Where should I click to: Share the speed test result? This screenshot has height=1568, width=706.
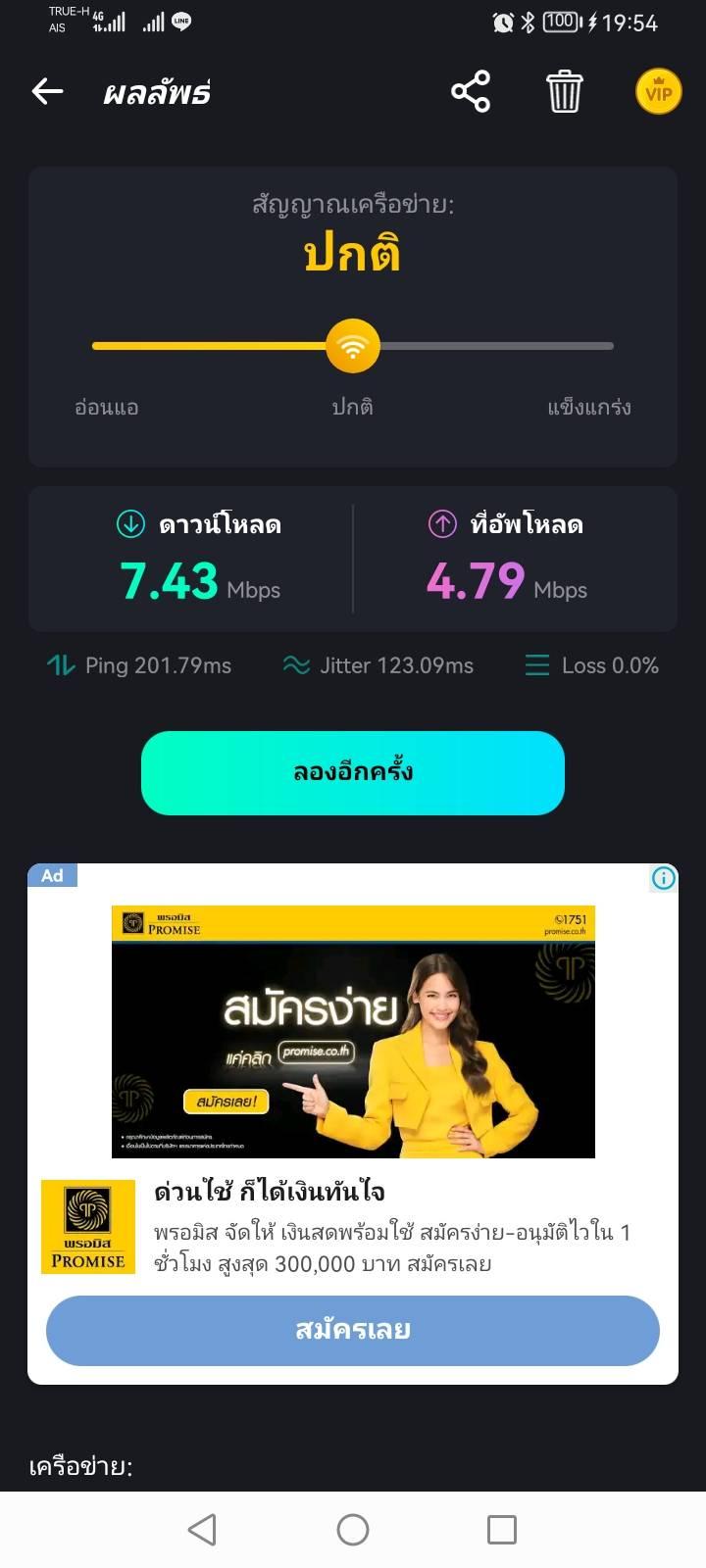click(471, 92)
